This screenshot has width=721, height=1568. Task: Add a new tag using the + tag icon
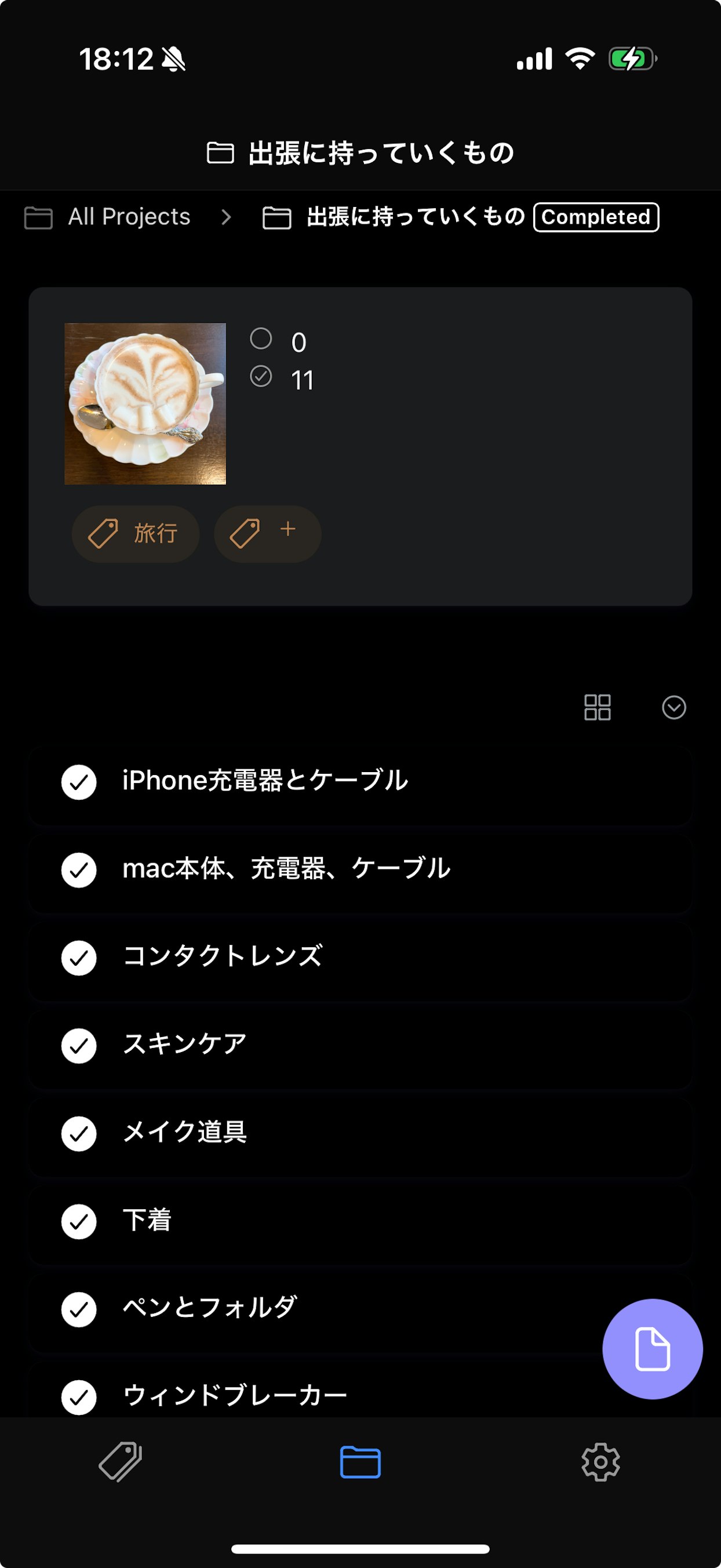(267, 533)
